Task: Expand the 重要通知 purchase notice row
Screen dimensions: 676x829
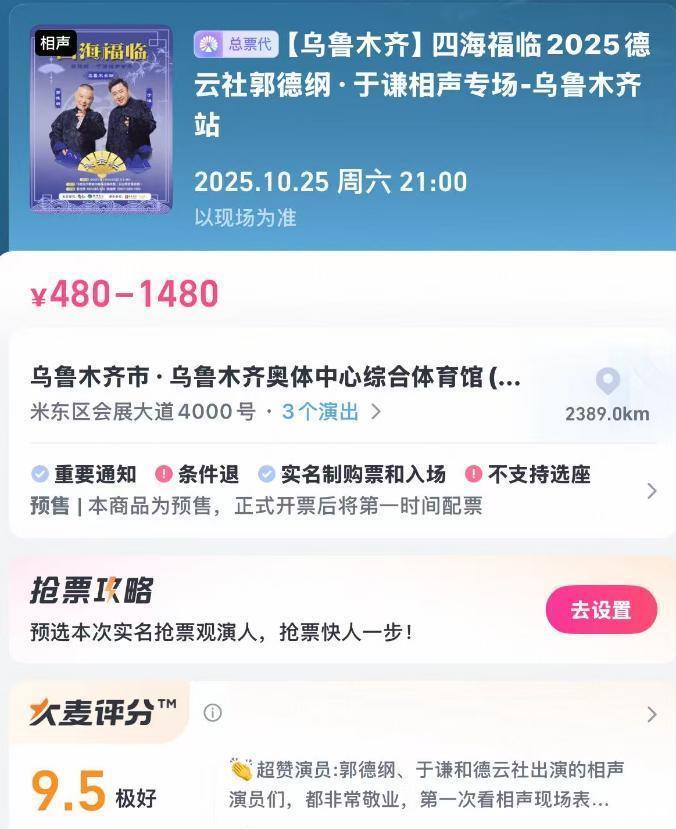Action: pyautogui.click(x=650, y=490)
